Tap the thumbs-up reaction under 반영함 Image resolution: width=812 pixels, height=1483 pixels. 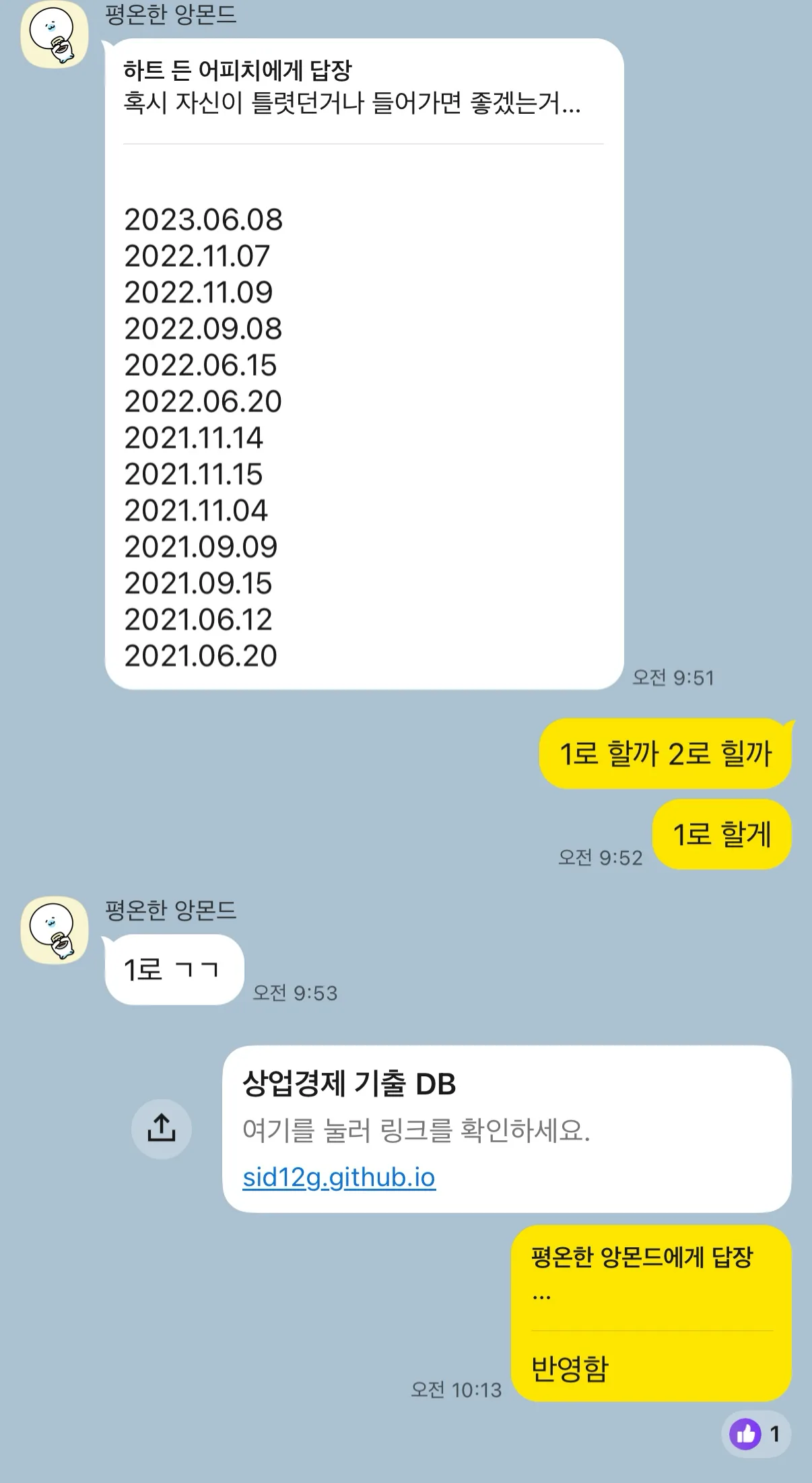point(755,1434)
